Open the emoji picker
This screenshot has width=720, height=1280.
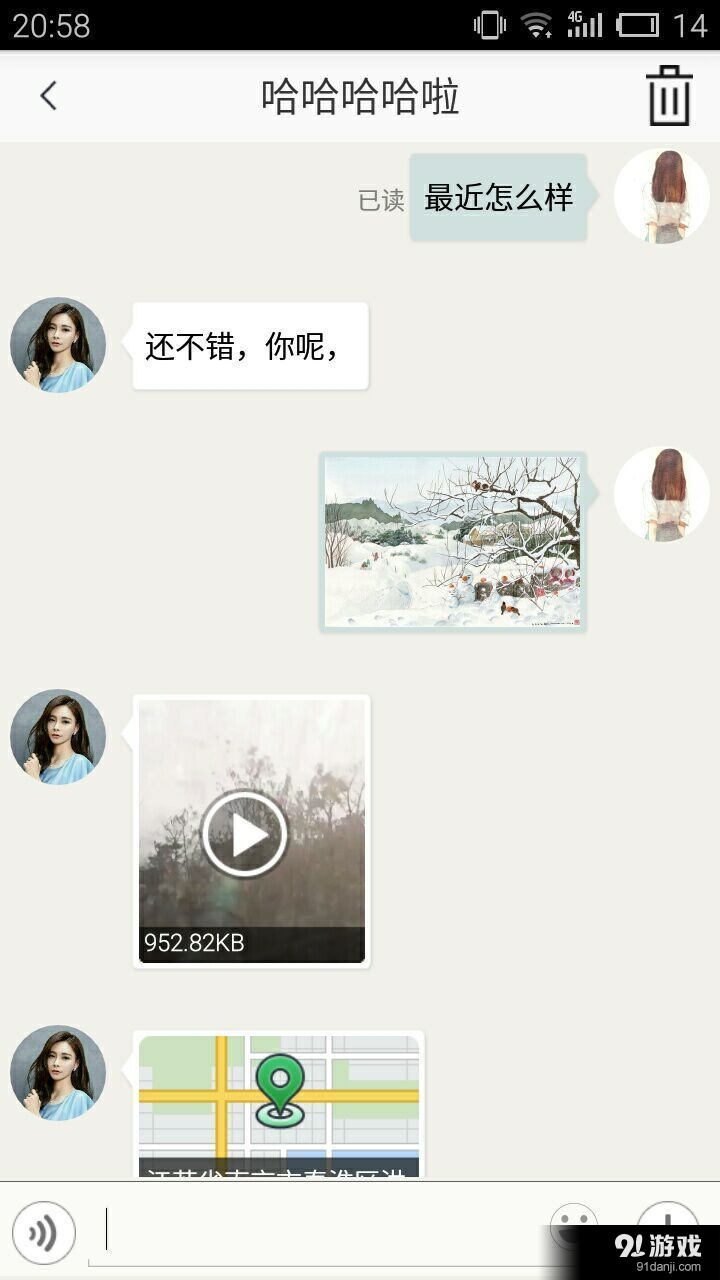pyautogui.click(x=574, y=1224)
